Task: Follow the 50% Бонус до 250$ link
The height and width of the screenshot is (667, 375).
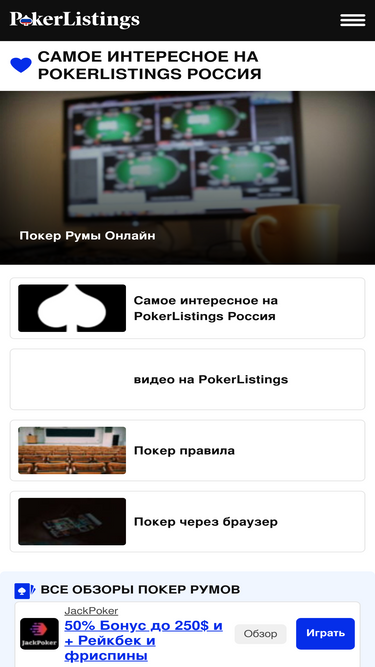Action: coord(144,641)
